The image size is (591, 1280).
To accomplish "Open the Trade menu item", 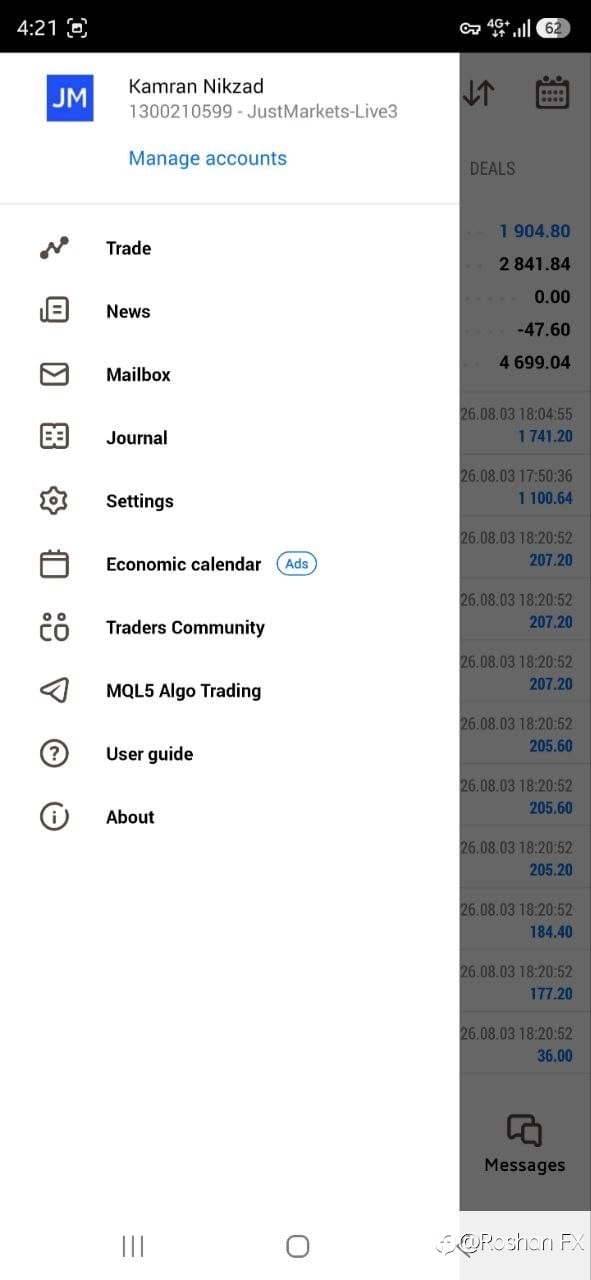I will [x=230, y=248].
